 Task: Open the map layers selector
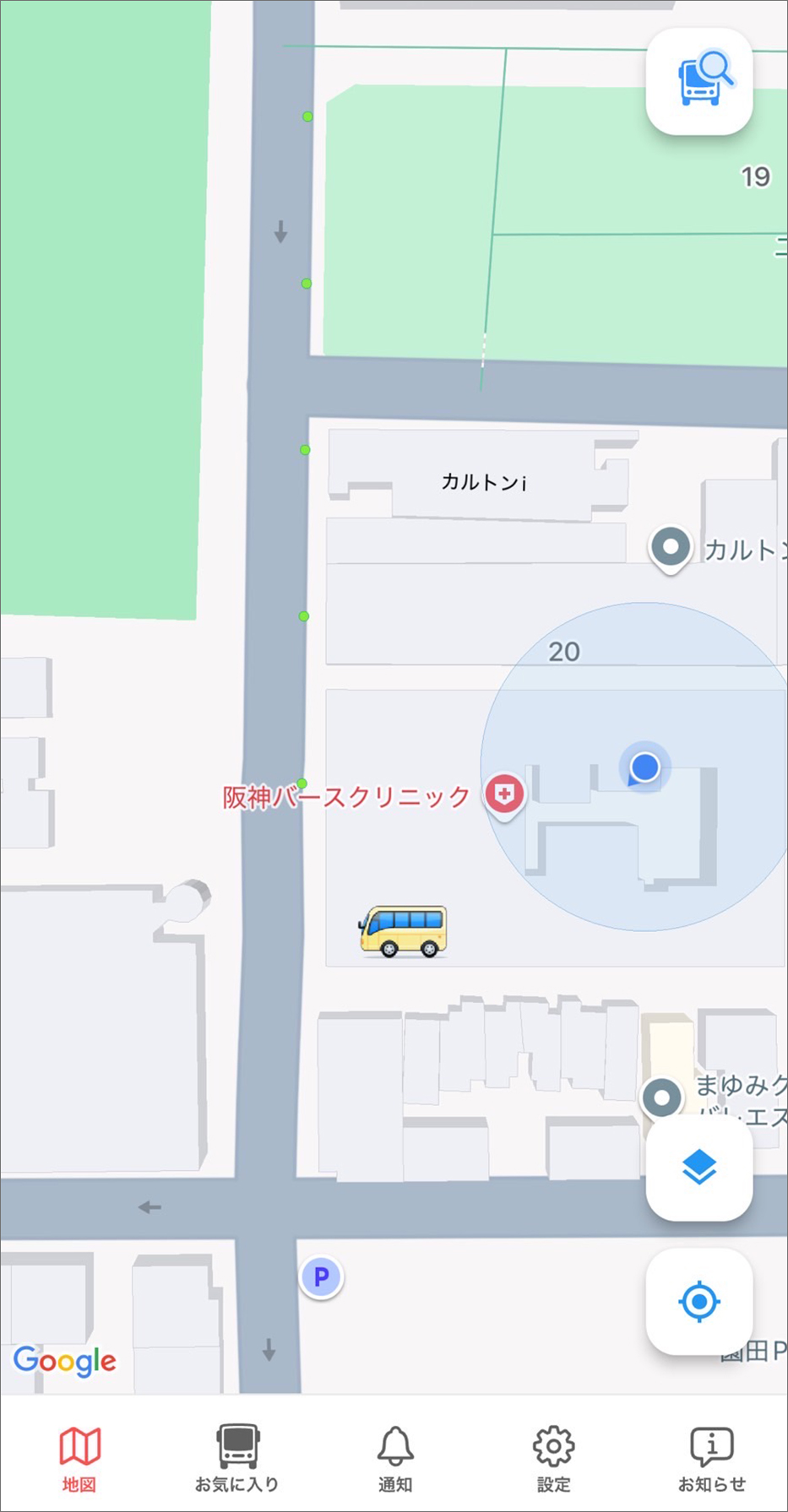[698, 1166]
